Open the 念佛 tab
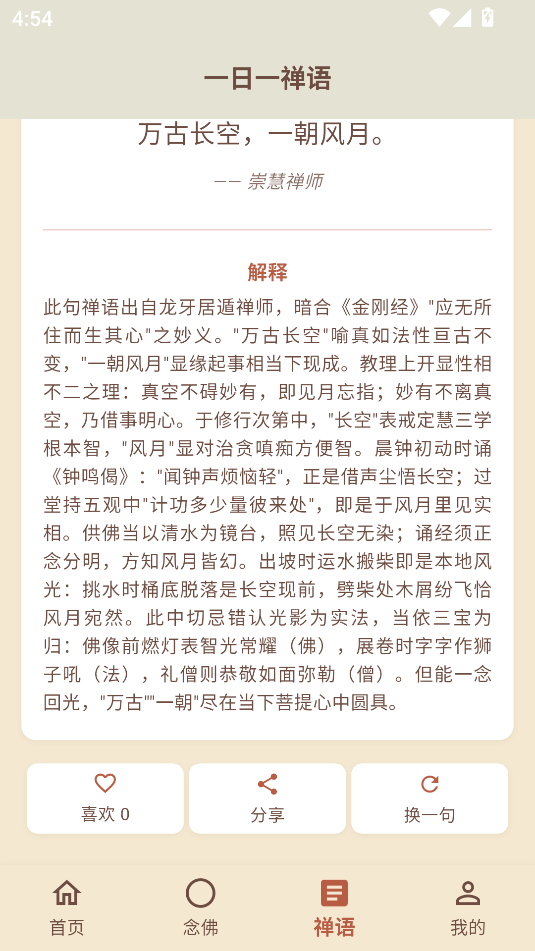The image size is (535, 951). point(201,908)
